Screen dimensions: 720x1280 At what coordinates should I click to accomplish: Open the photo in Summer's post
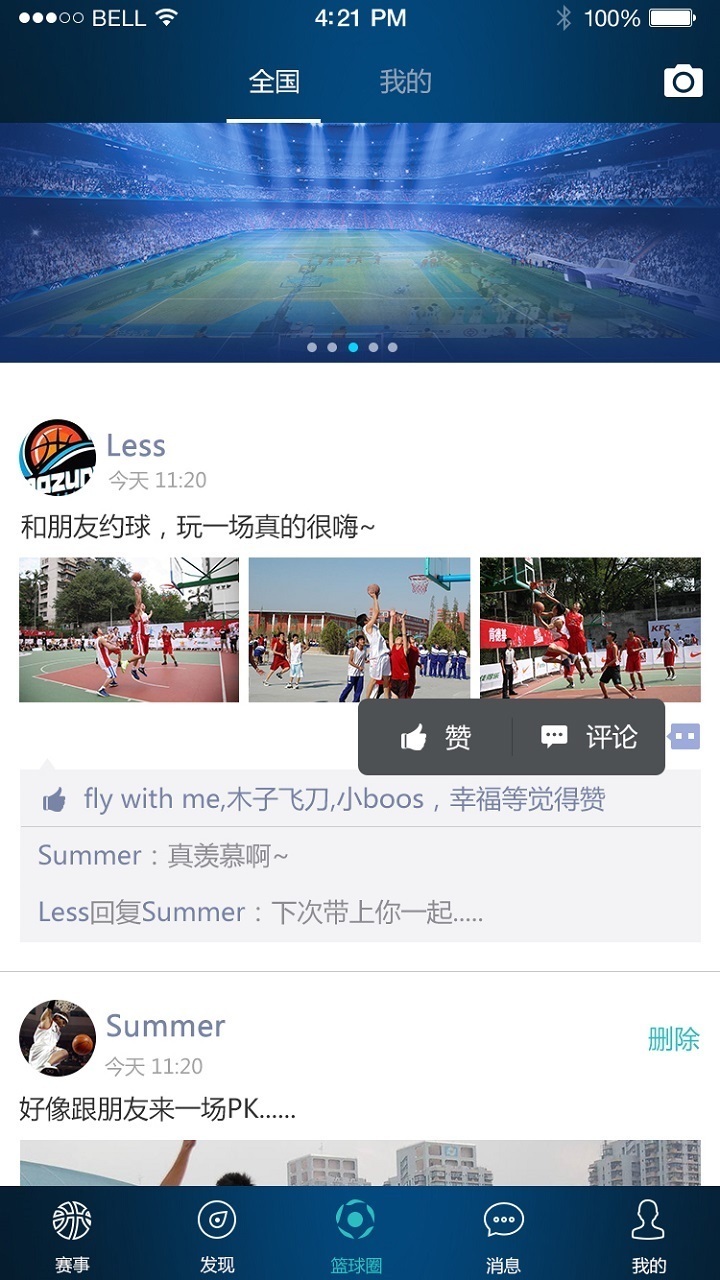[360, 1163]
